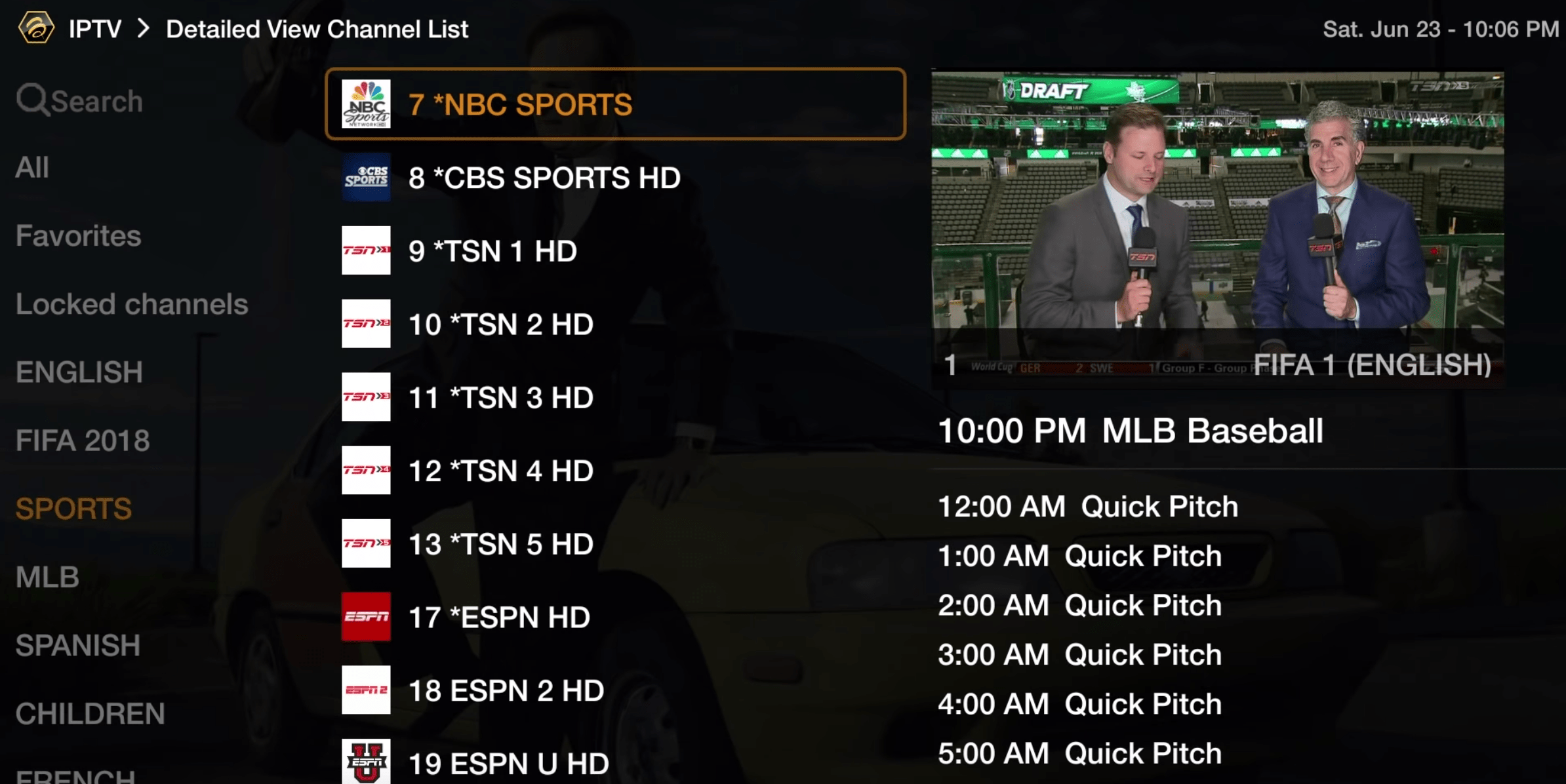Open channel 8 CBS SPORTS HD
This screenshot has height=784, width=1566.
544,178
